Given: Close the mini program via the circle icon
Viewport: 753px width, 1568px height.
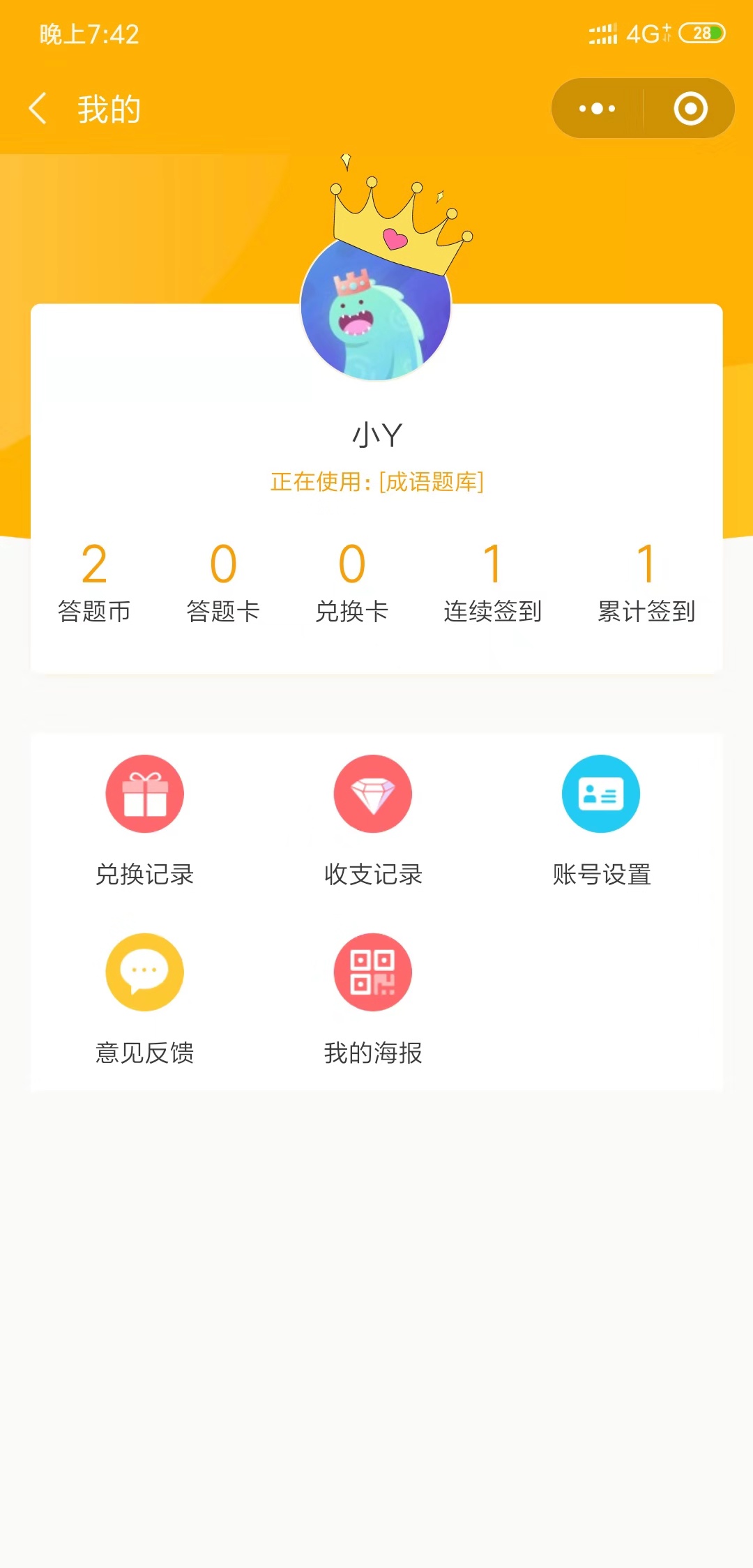Looking at the screenshot, I should [x=690, y=109].
